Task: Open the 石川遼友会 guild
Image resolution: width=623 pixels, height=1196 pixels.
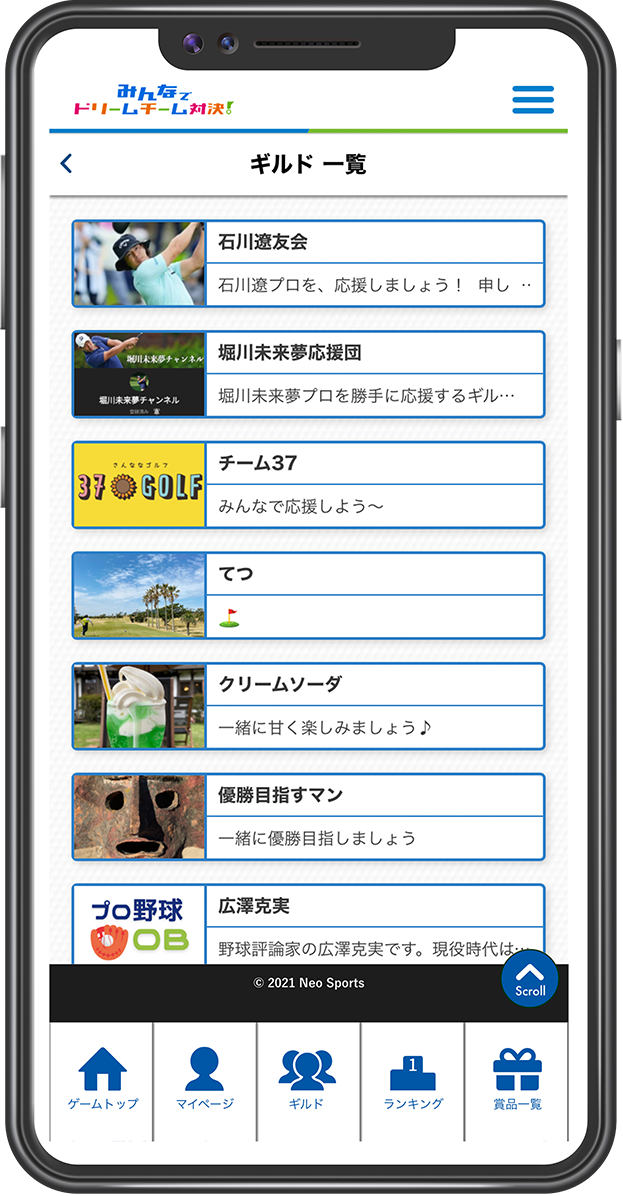Action: pos(308,264)
